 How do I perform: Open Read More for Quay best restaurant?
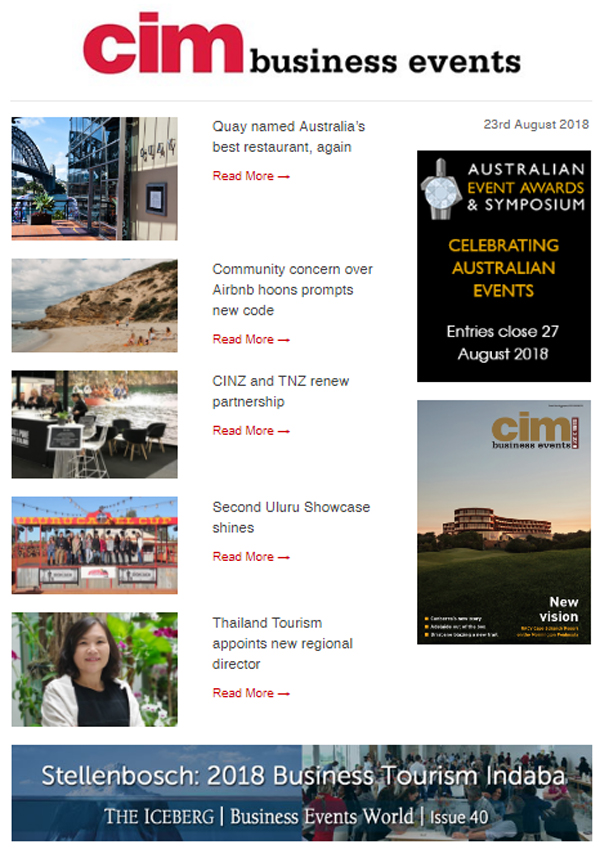251,176
